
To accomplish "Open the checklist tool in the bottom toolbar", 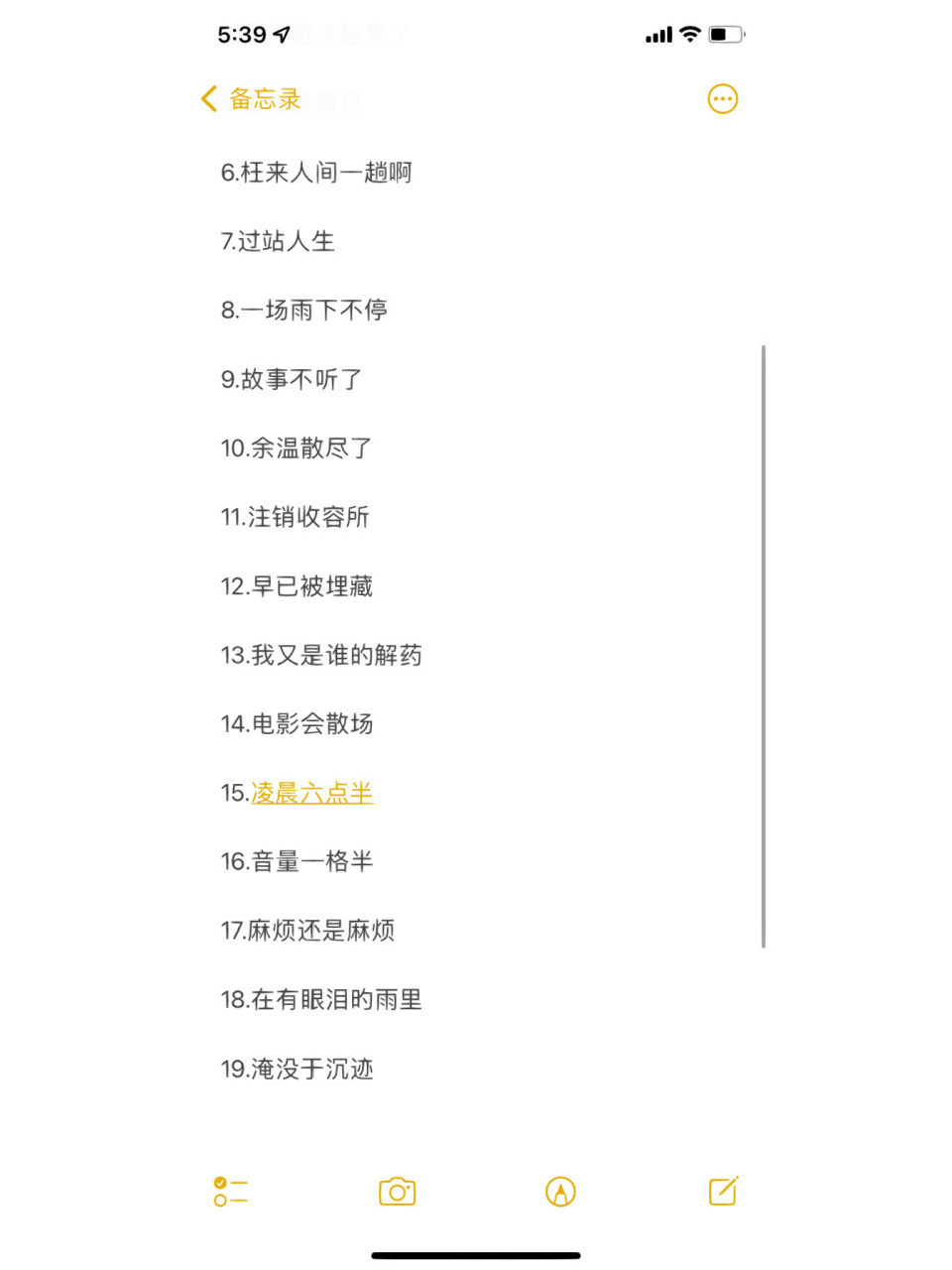I will [x=228, y=1191].
